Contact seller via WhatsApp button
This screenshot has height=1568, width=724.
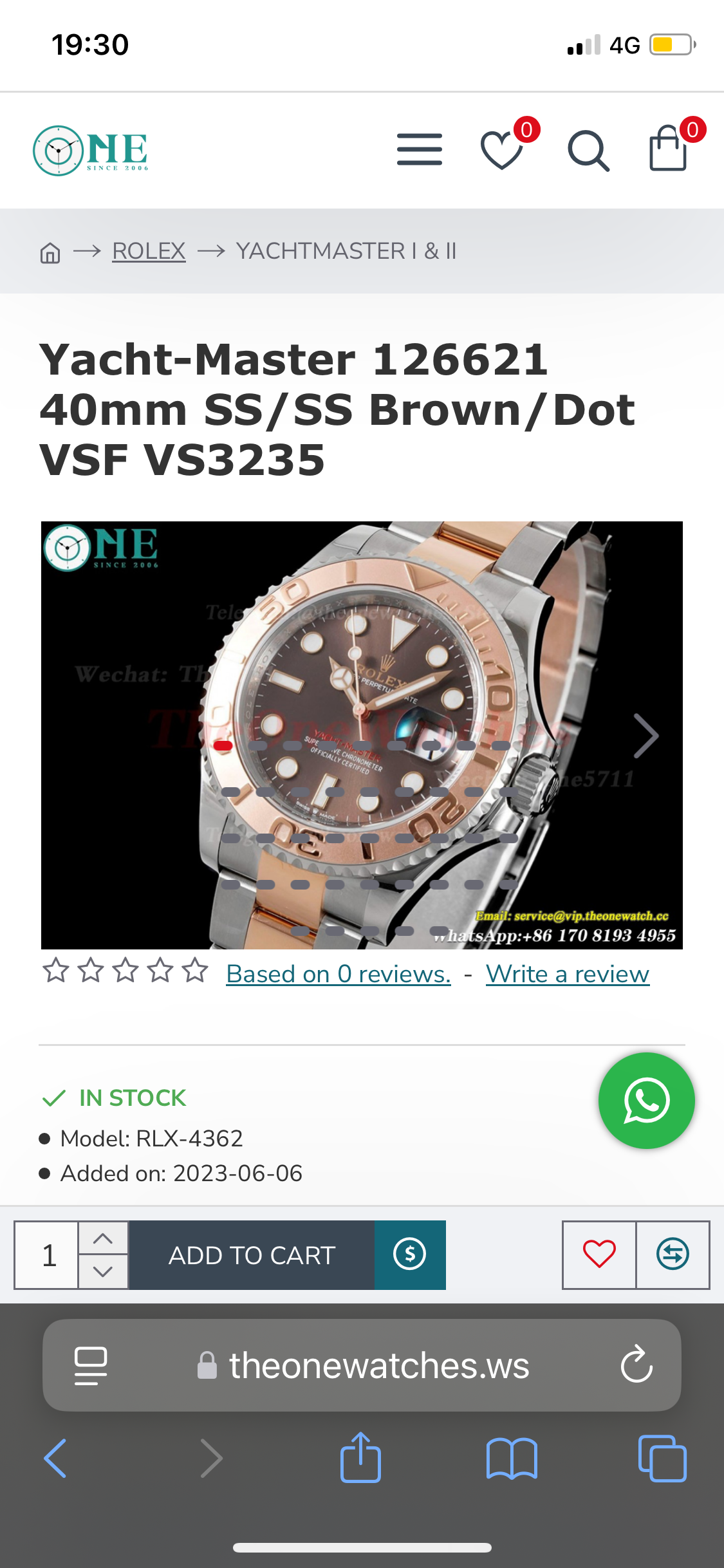(646, 1100)
